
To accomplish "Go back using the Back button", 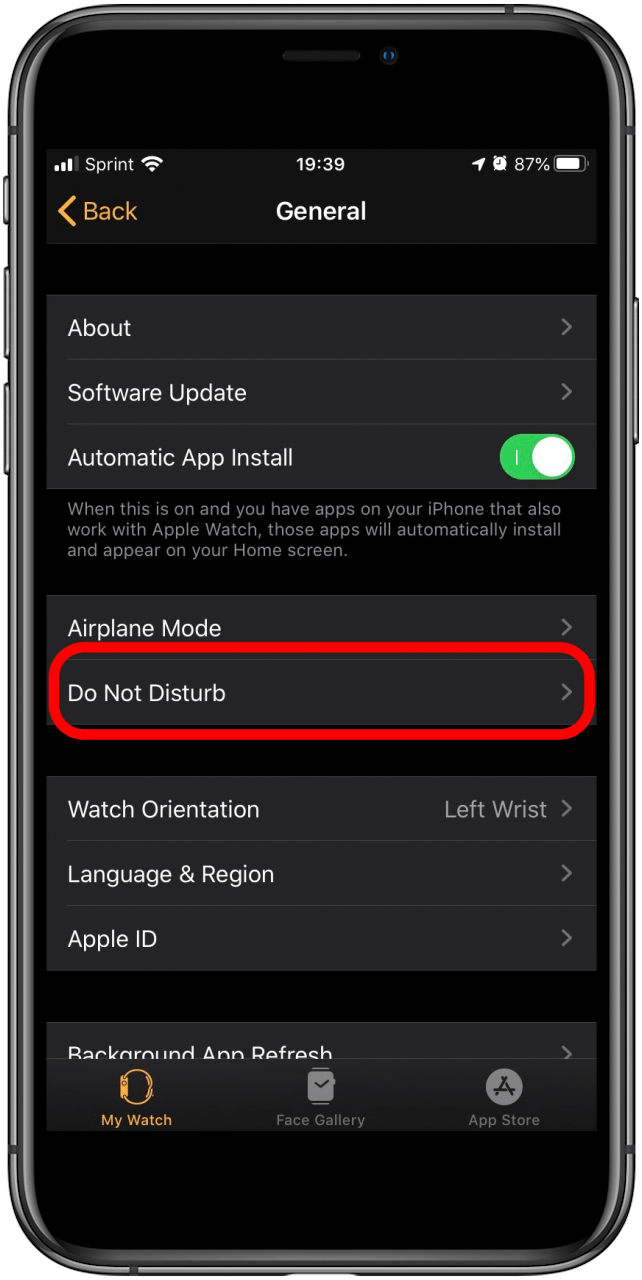I will click(x=98, y=211).
